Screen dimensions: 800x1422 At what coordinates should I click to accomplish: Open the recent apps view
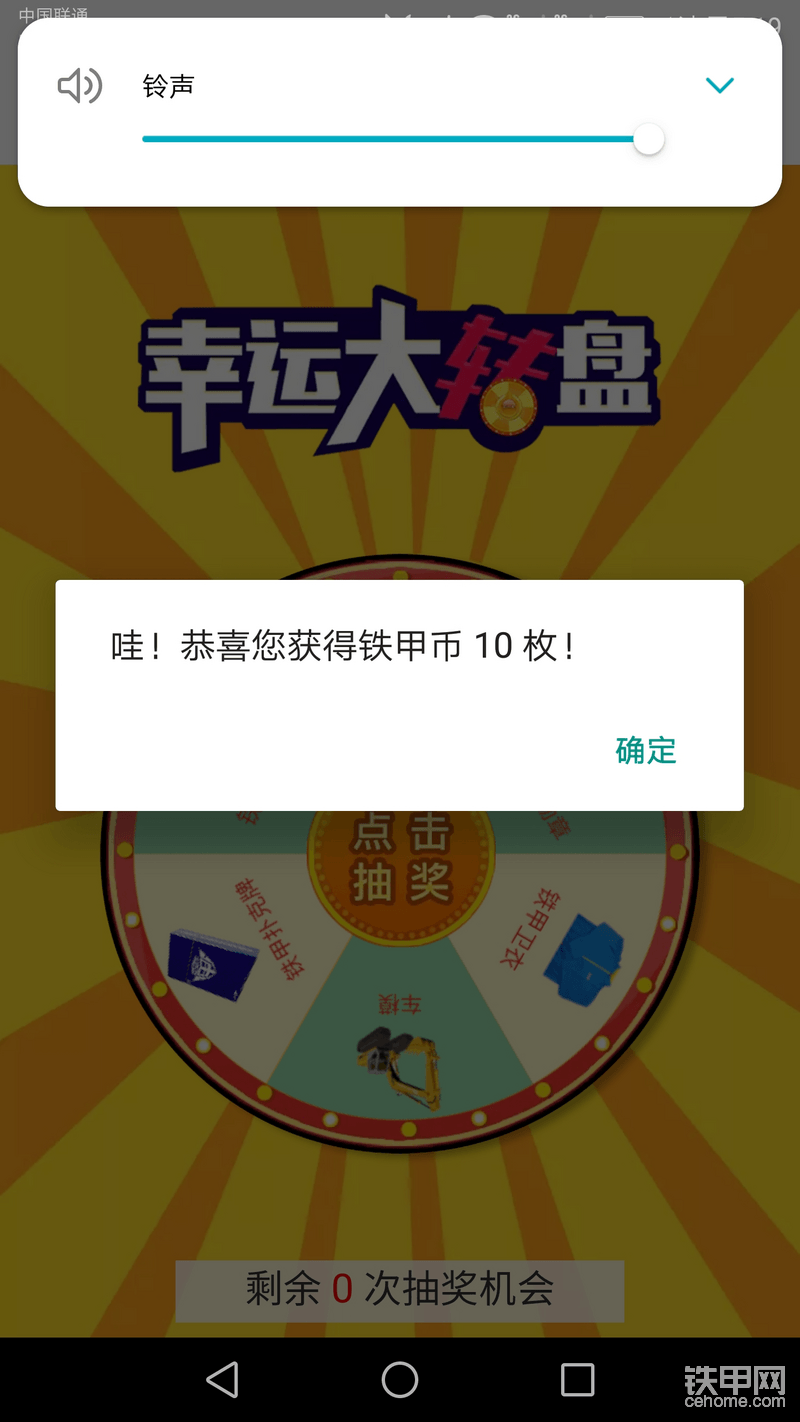click(x=577, y=1380)
